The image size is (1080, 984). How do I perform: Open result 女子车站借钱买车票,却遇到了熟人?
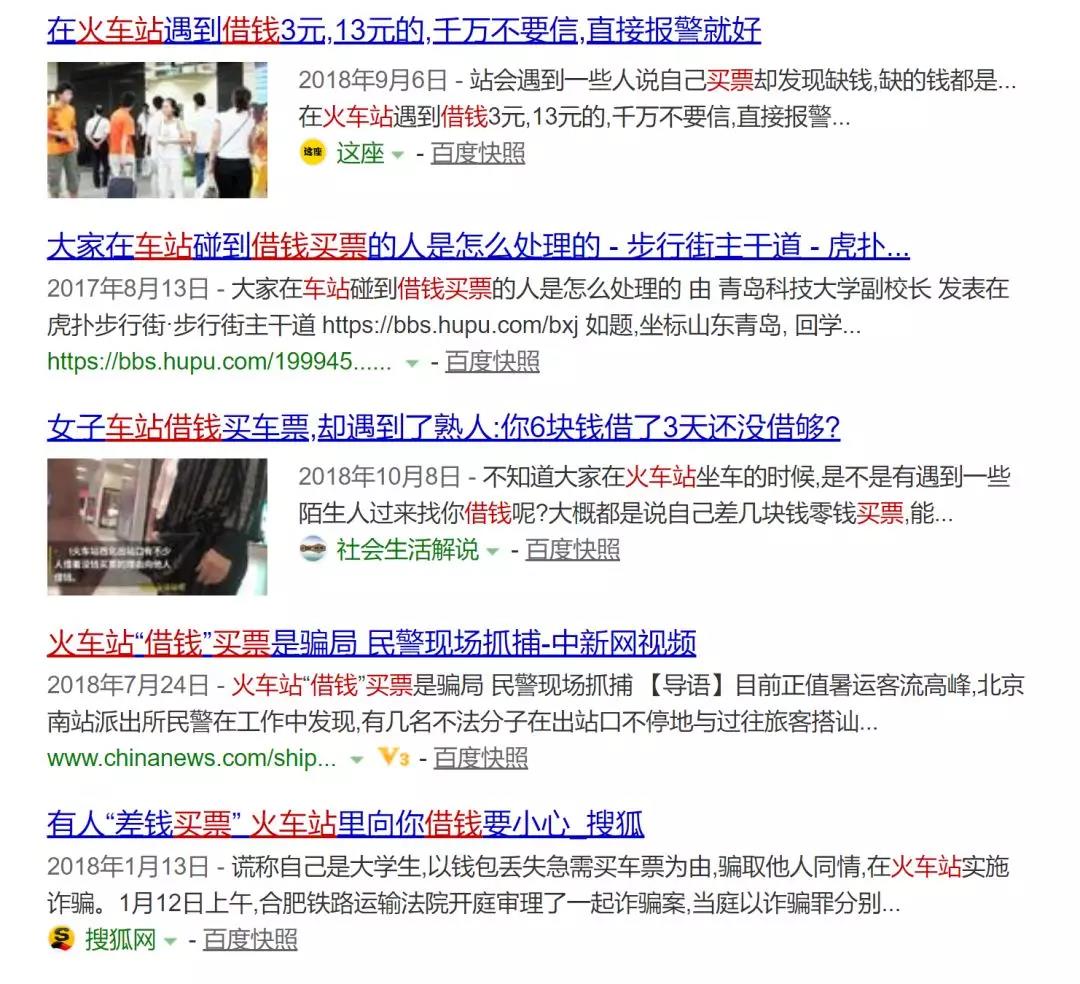[443, 428]
